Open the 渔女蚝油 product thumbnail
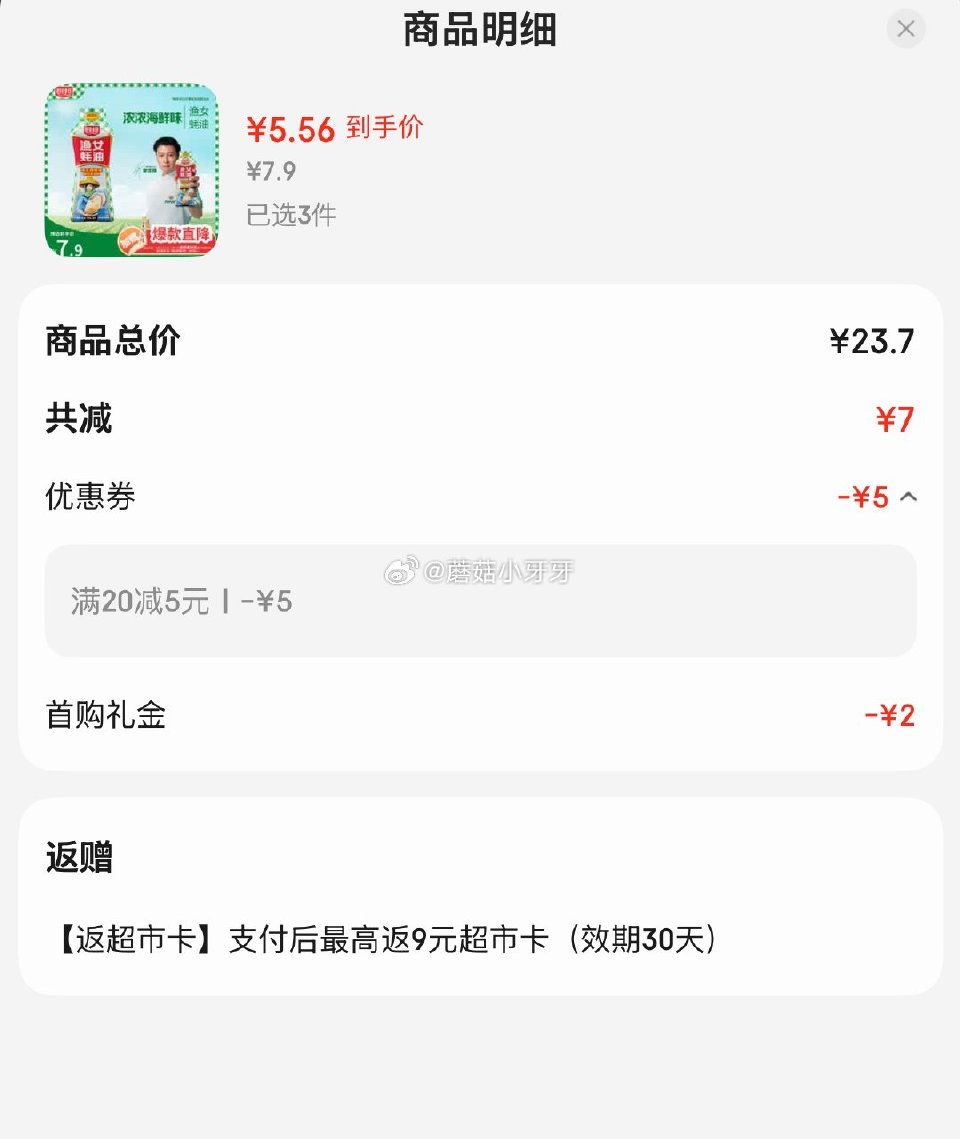This screenshot has width=960, height=1139. 130,170
